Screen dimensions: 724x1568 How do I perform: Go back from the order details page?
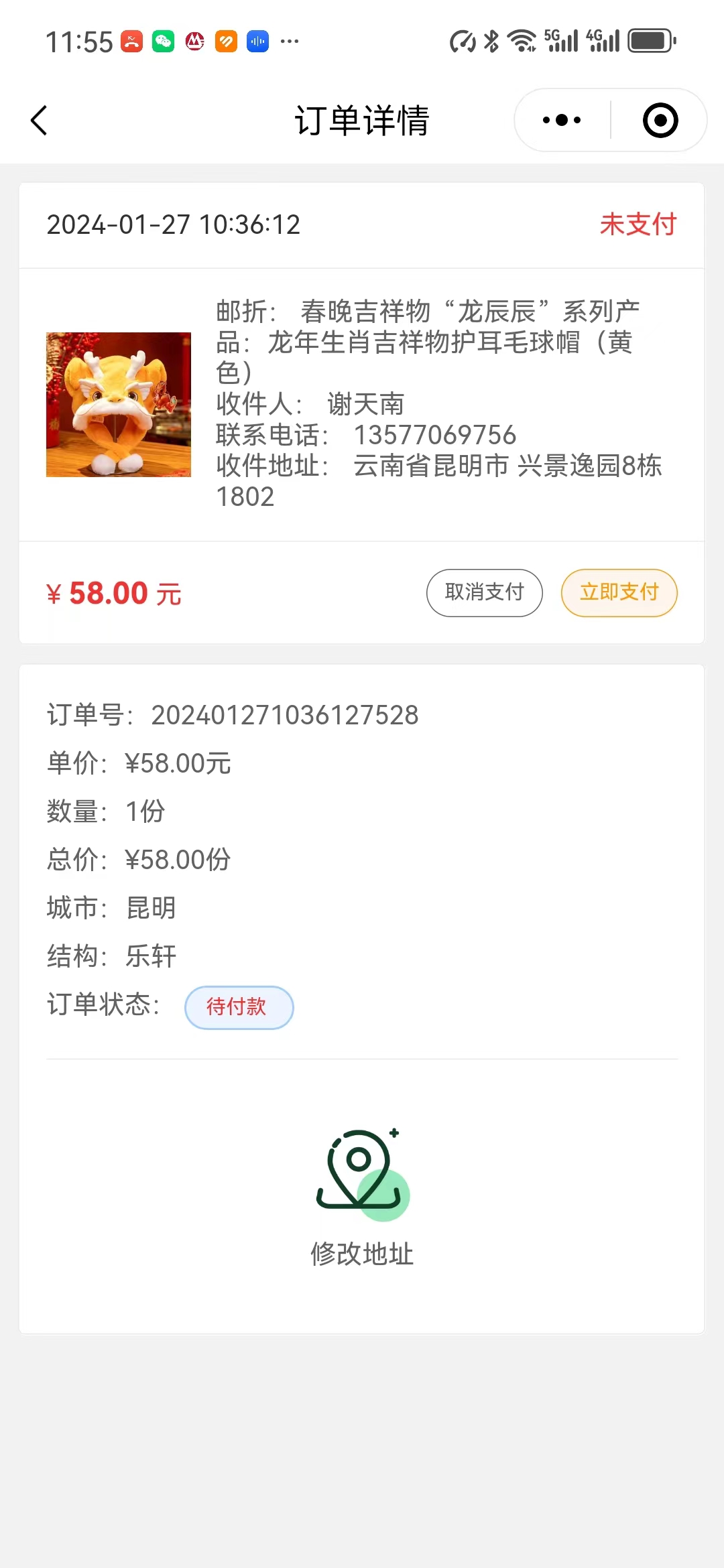(39, 121)
